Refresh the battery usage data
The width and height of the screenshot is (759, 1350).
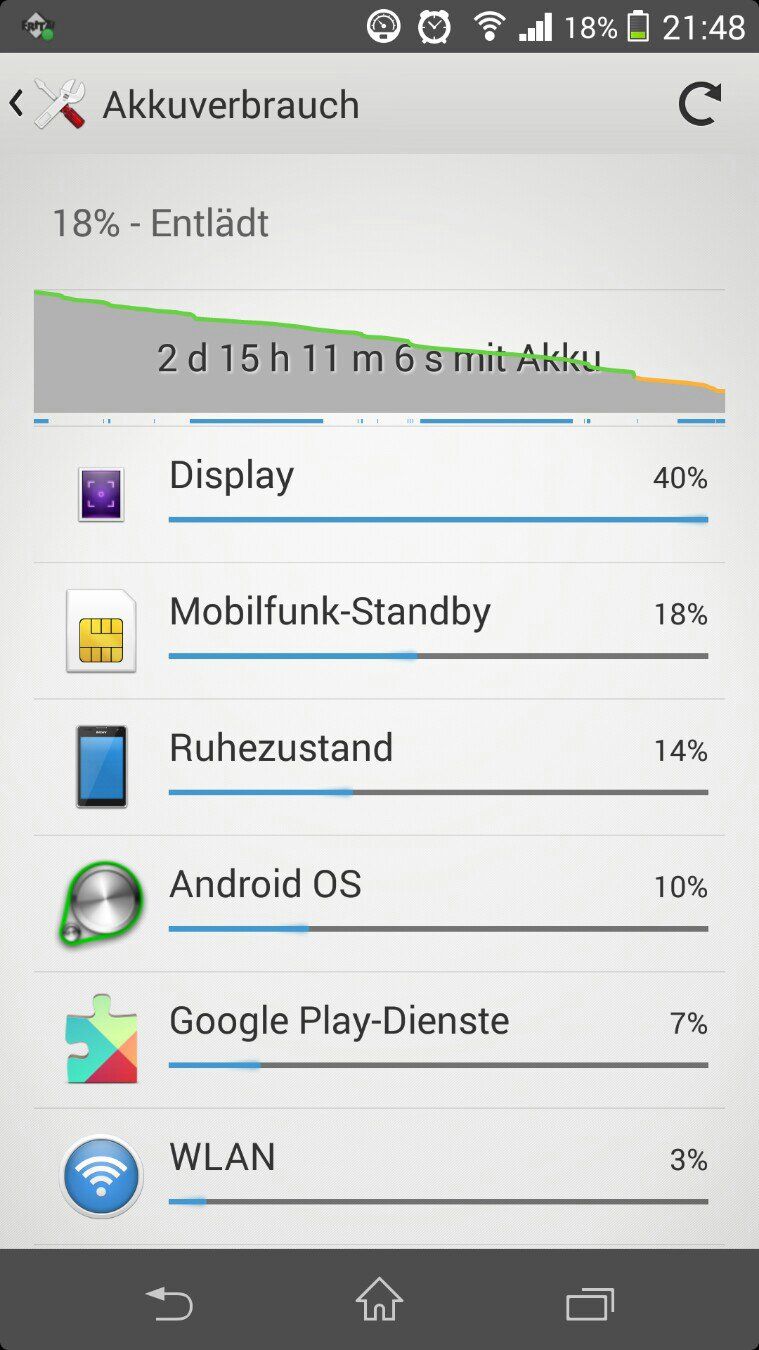(x=699, y=104)
